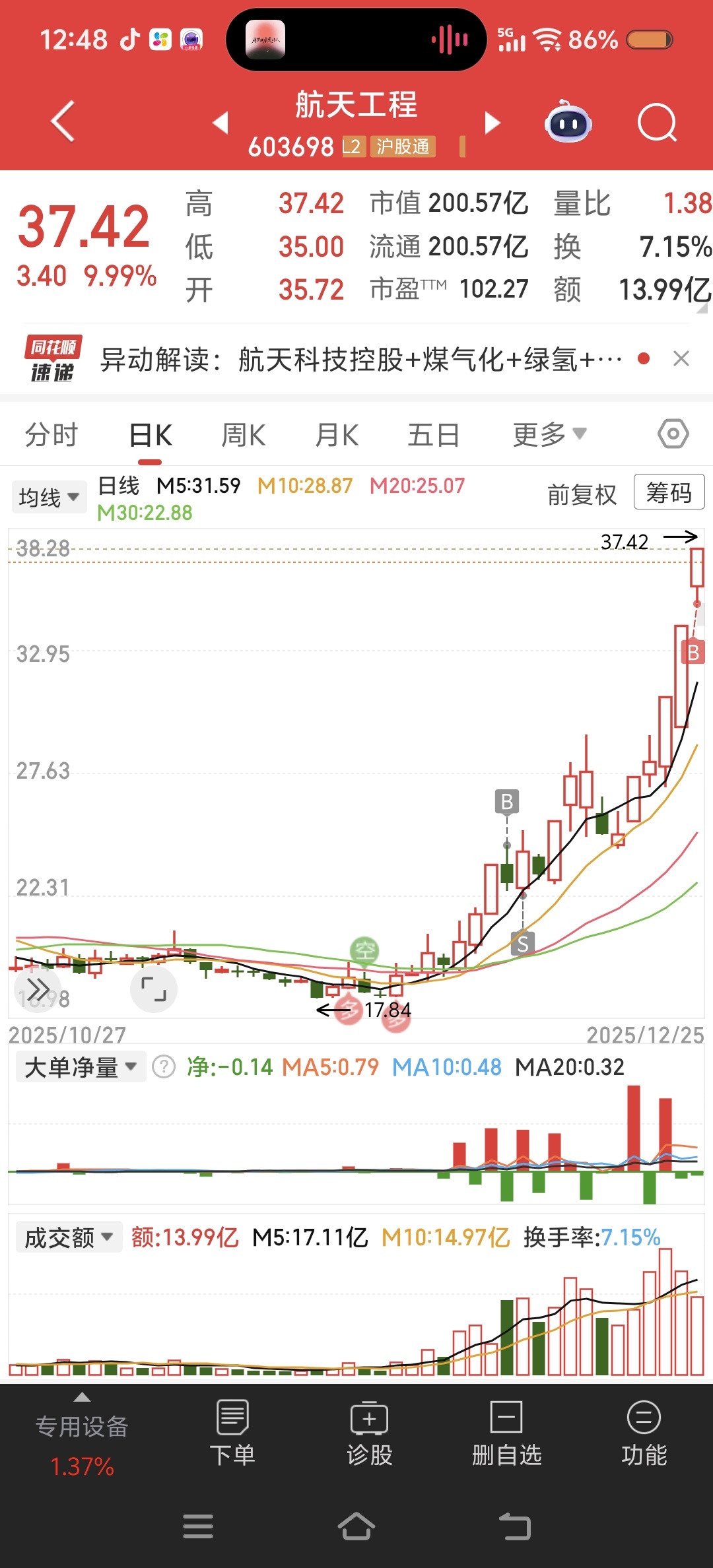The image size is (713, 1568).
Task: Show the 月K chart
Action: [337, 436]
